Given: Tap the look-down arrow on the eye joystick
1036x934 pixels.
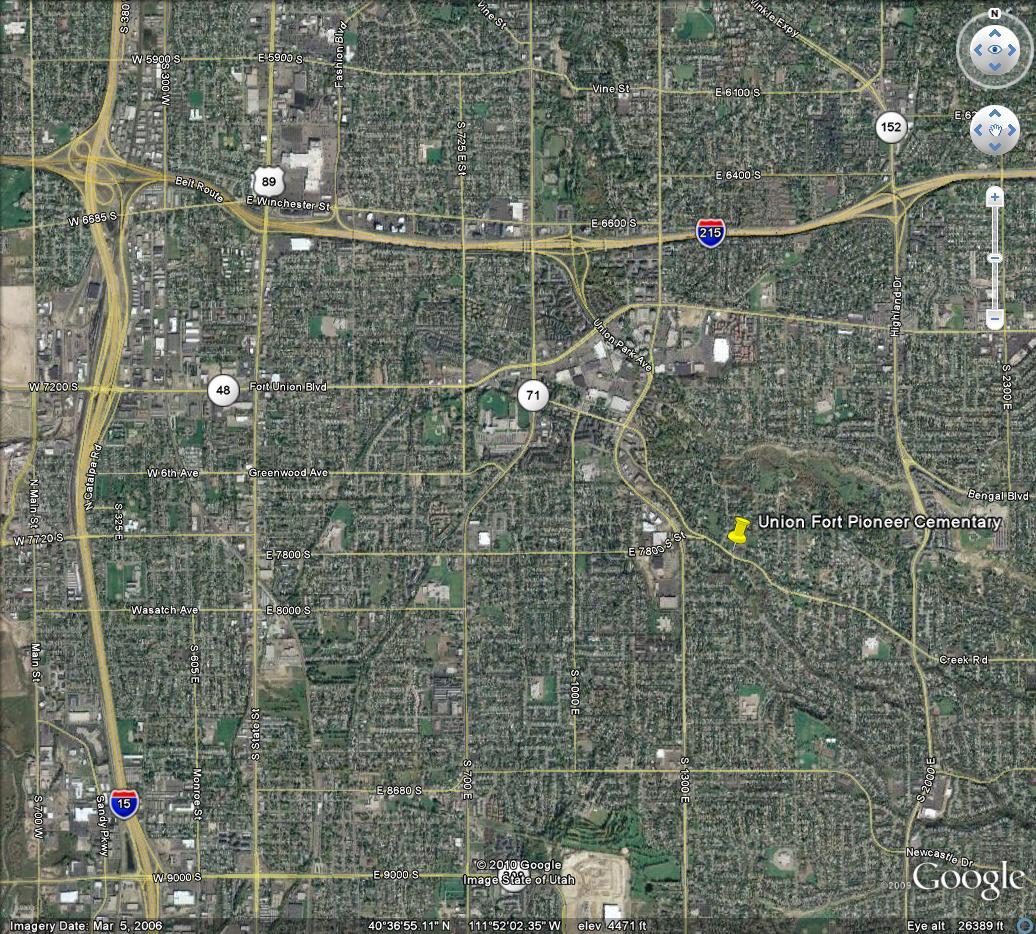Looking at the screenshot, I should pos(994,68).
